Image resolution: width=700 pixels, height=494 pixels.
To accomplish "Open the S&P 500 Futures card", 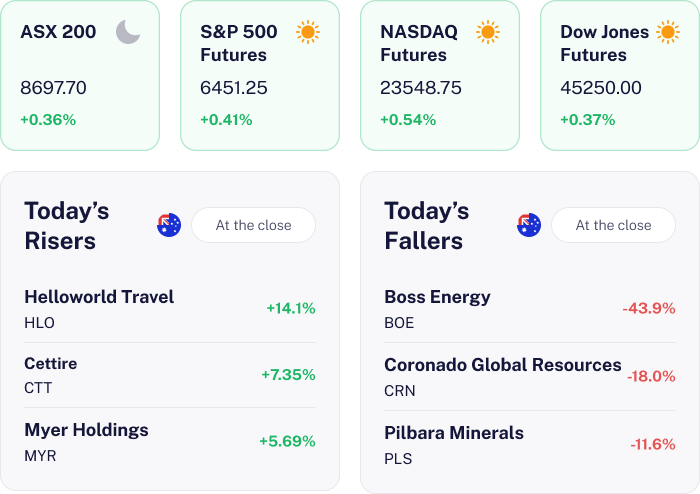I will [x=260, y=75].
